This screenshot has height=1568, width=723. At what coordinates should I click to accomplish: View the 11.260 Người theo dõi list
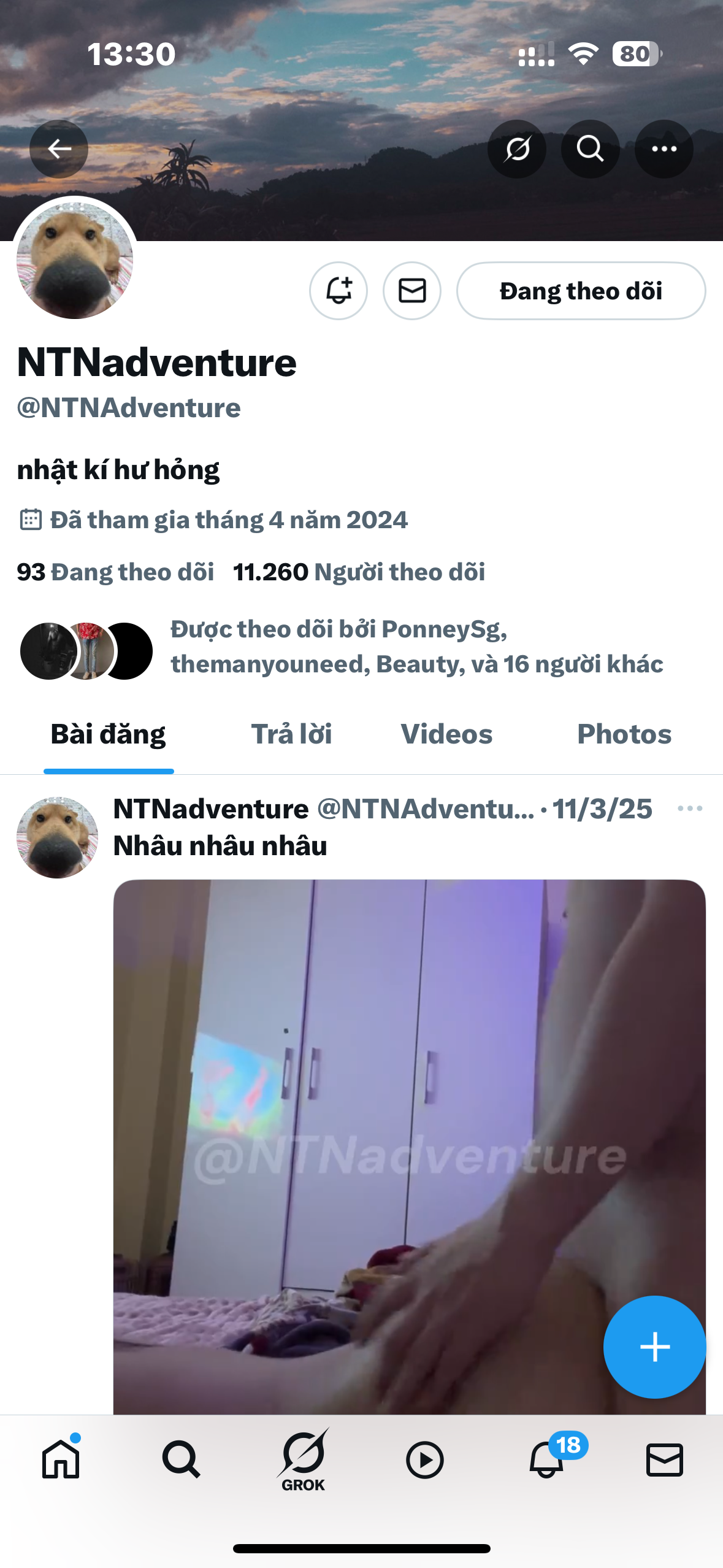click(359, 572)
